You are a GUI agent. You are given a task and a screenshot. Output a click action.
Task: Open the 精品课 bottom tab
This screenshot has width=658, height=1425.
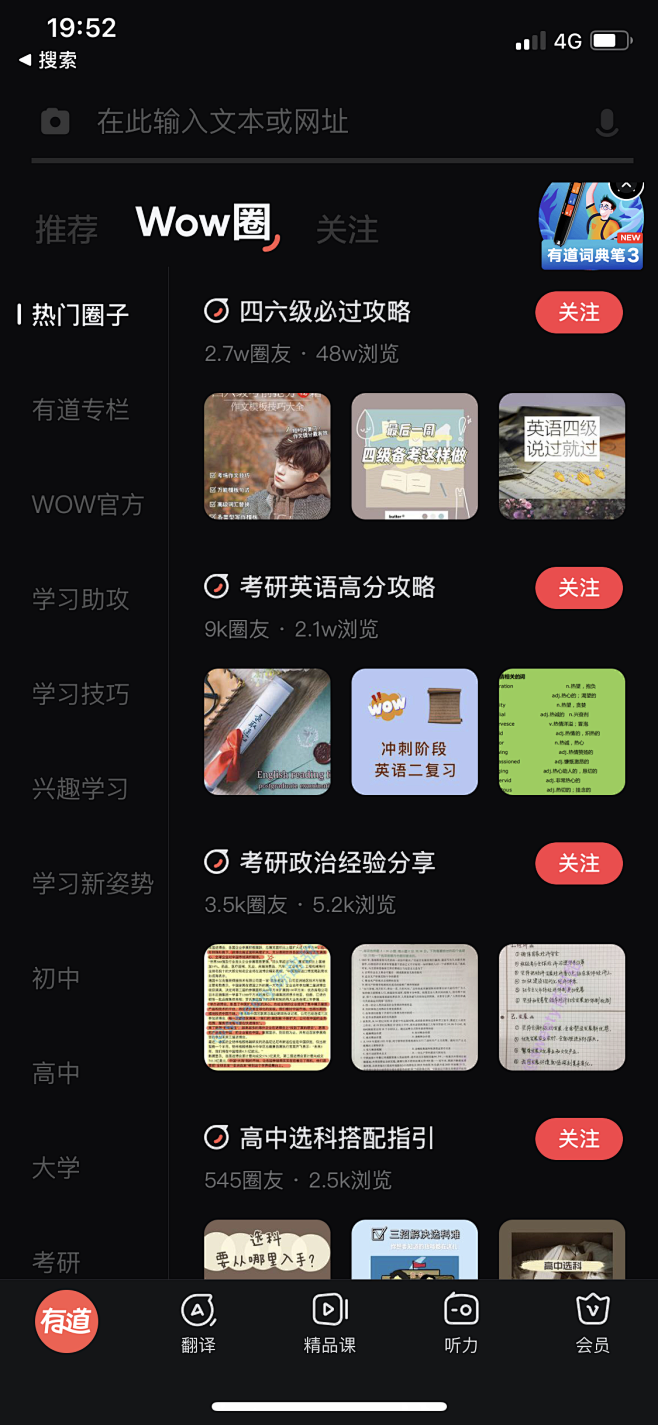tap(329, 1323)
